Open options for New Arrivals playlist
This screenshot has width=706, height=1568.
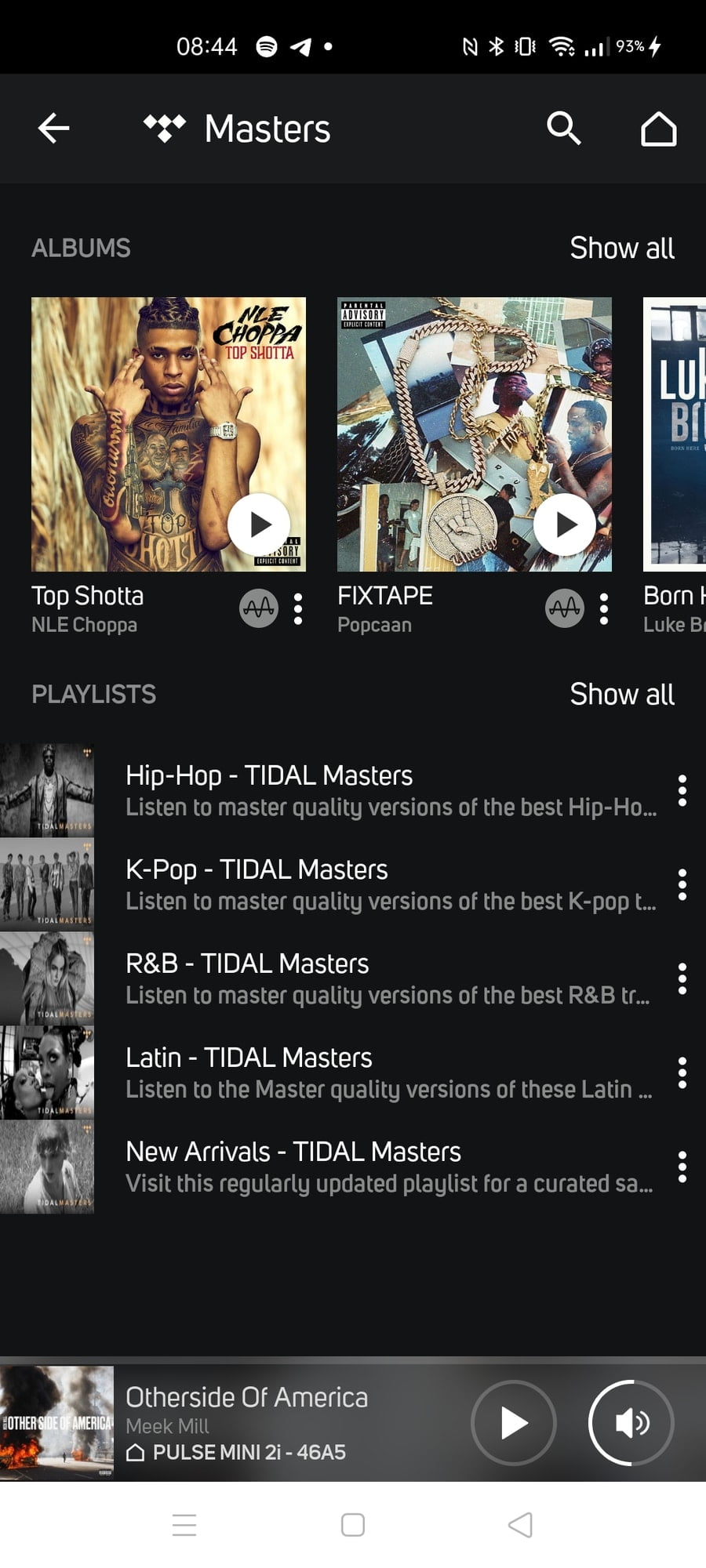[682, 1167]
